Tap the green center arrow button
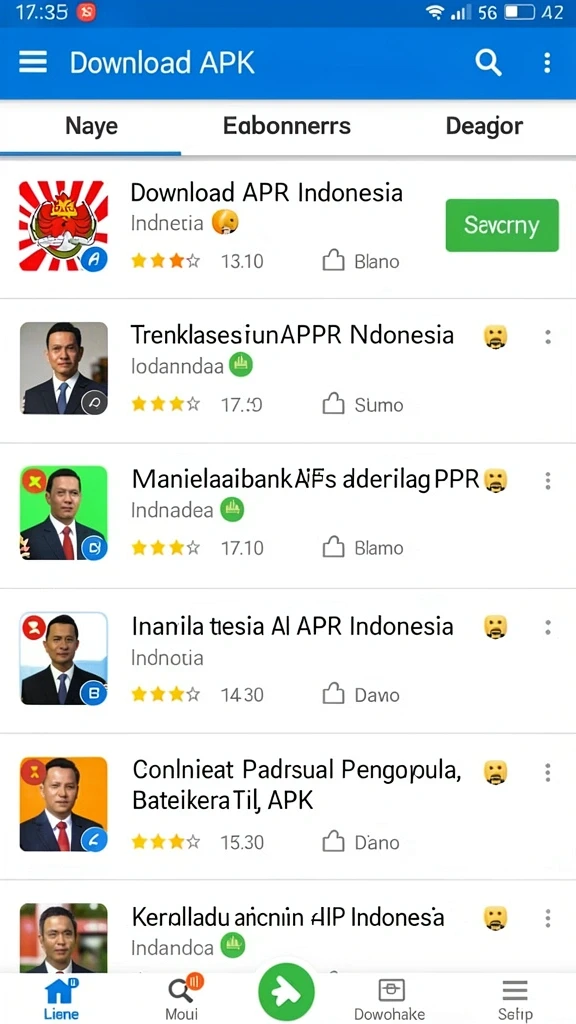Viewport: 576px width, 1024px height. [286, 993]
